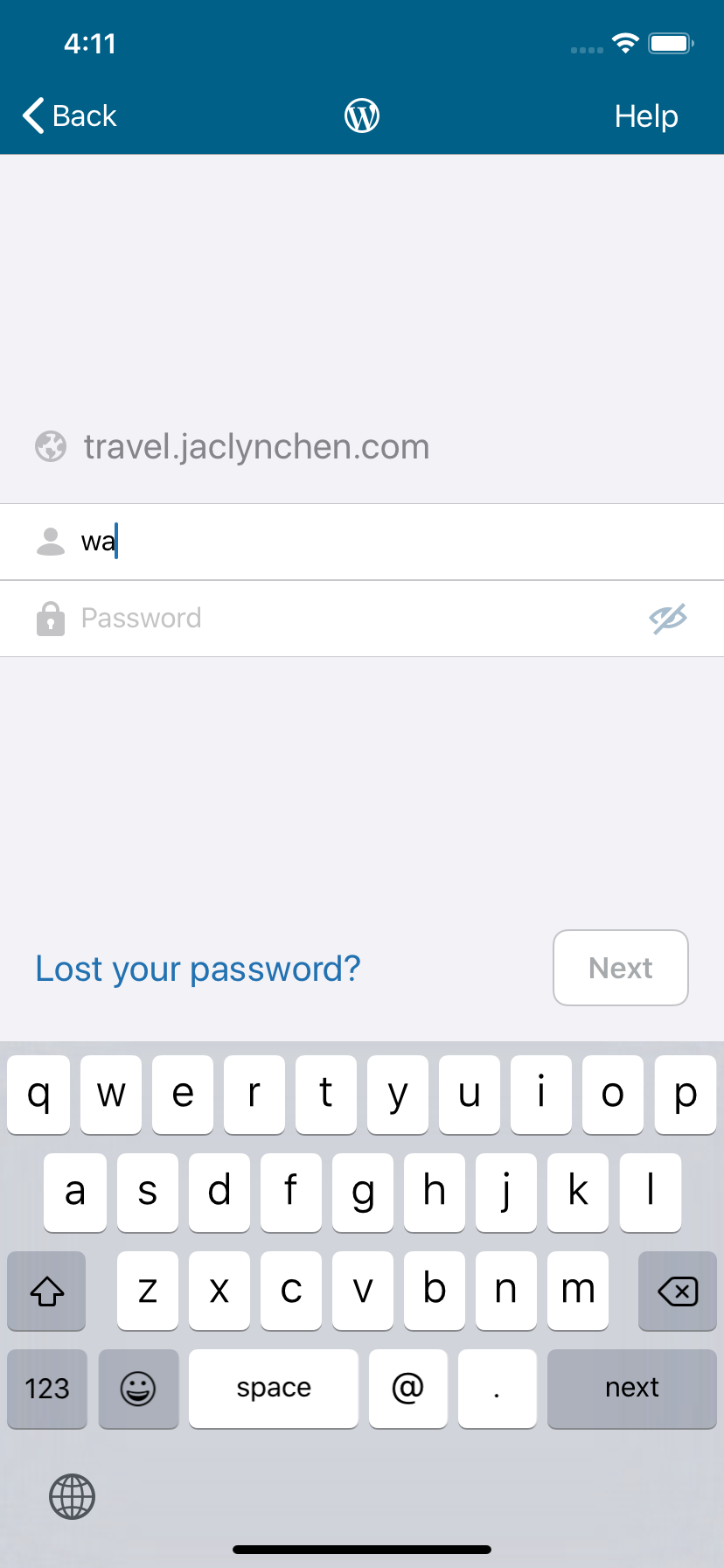This screenshot has width=724, height=1568.
Task: Tap the keyboard's 'next' key
Action: (x=631, y=1388)
